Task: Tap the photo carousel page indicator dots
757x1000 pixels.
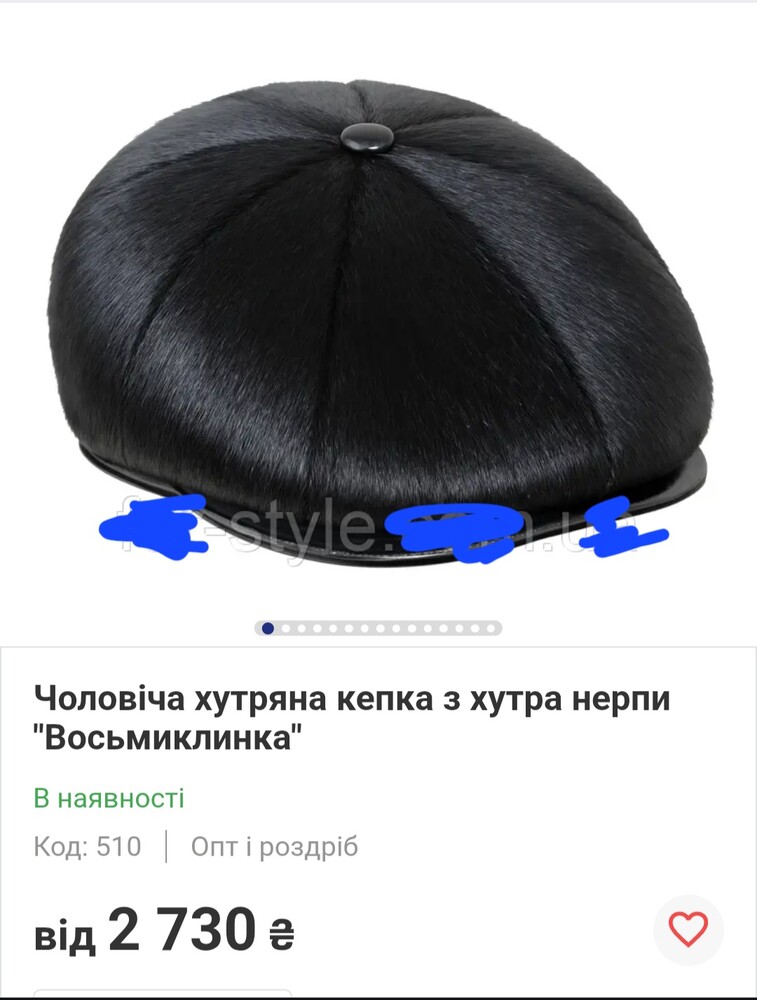Action: pos(378,628)
